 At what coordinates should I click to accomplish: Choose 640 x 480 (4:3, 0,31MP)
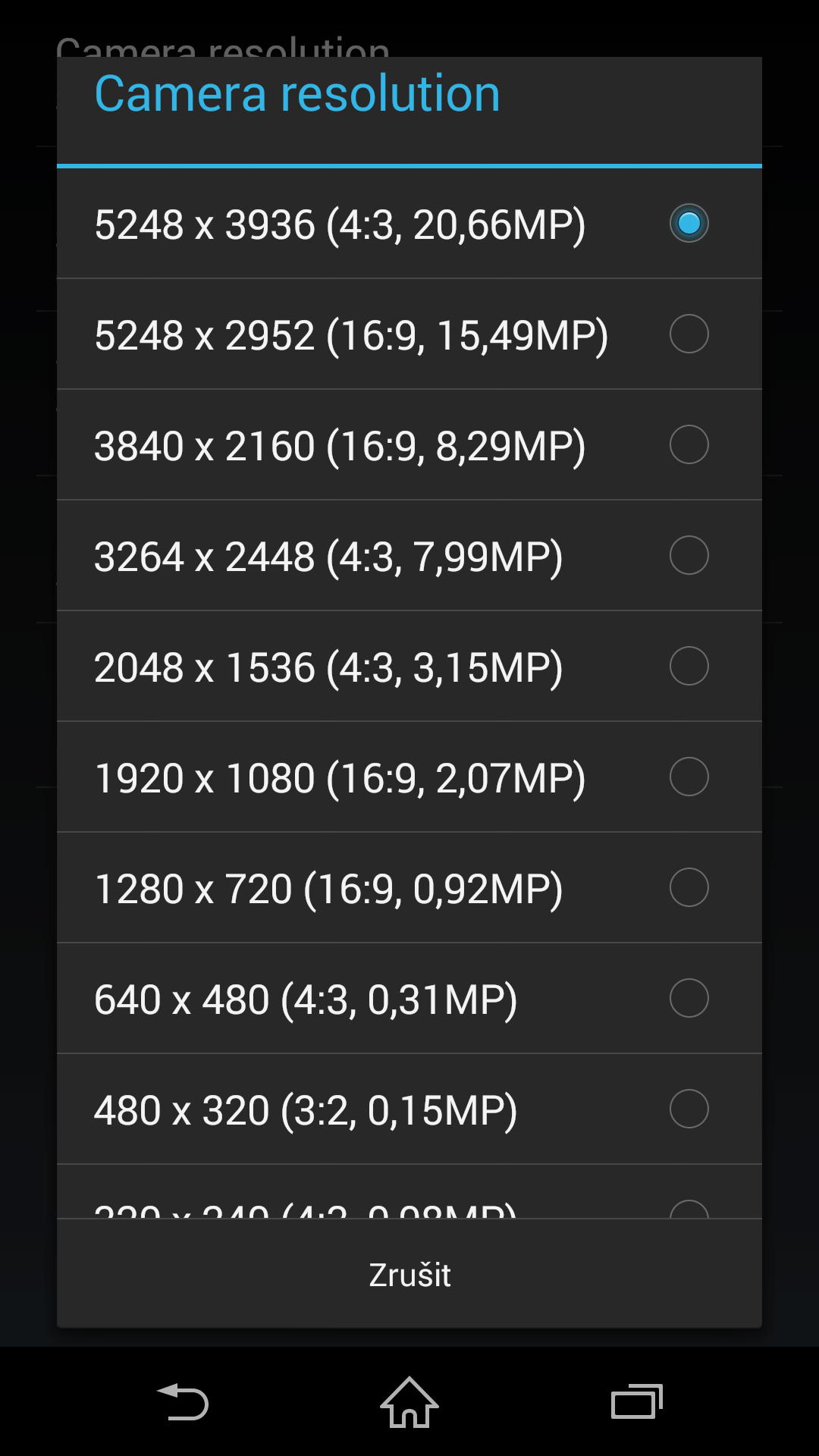[x=409, y=999]
